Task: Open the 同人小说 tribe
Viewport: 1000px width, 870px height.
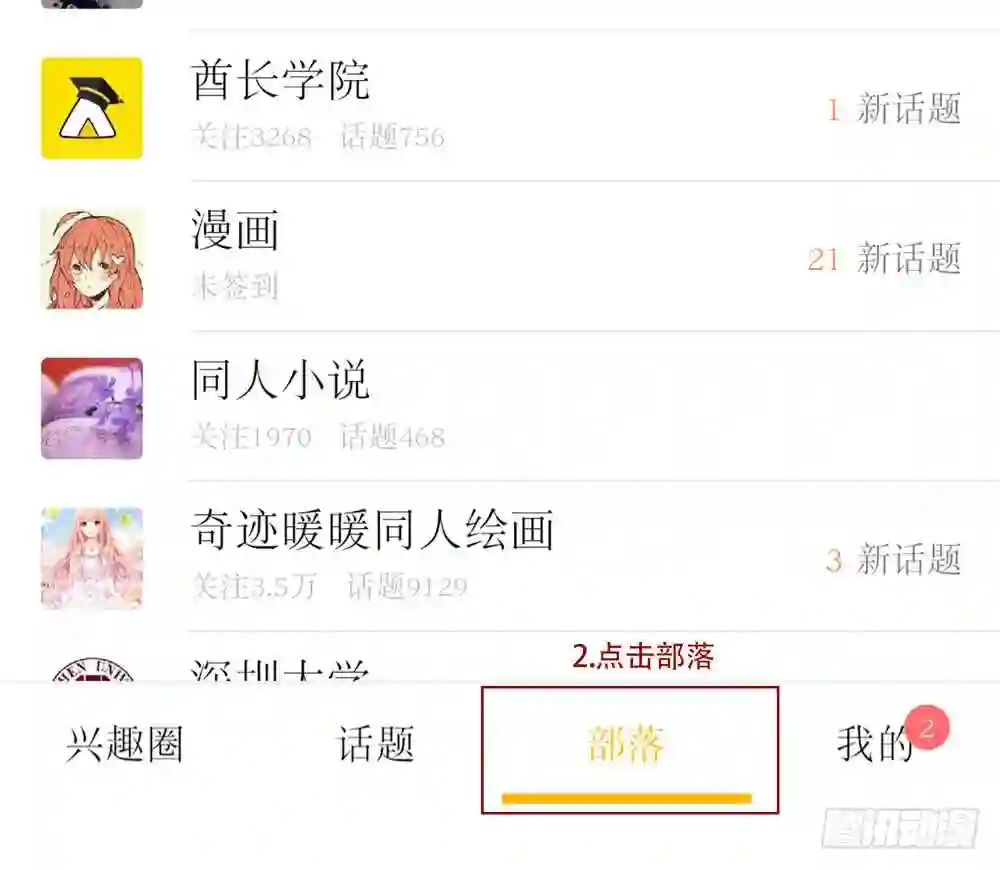Action: coord(500,407)
